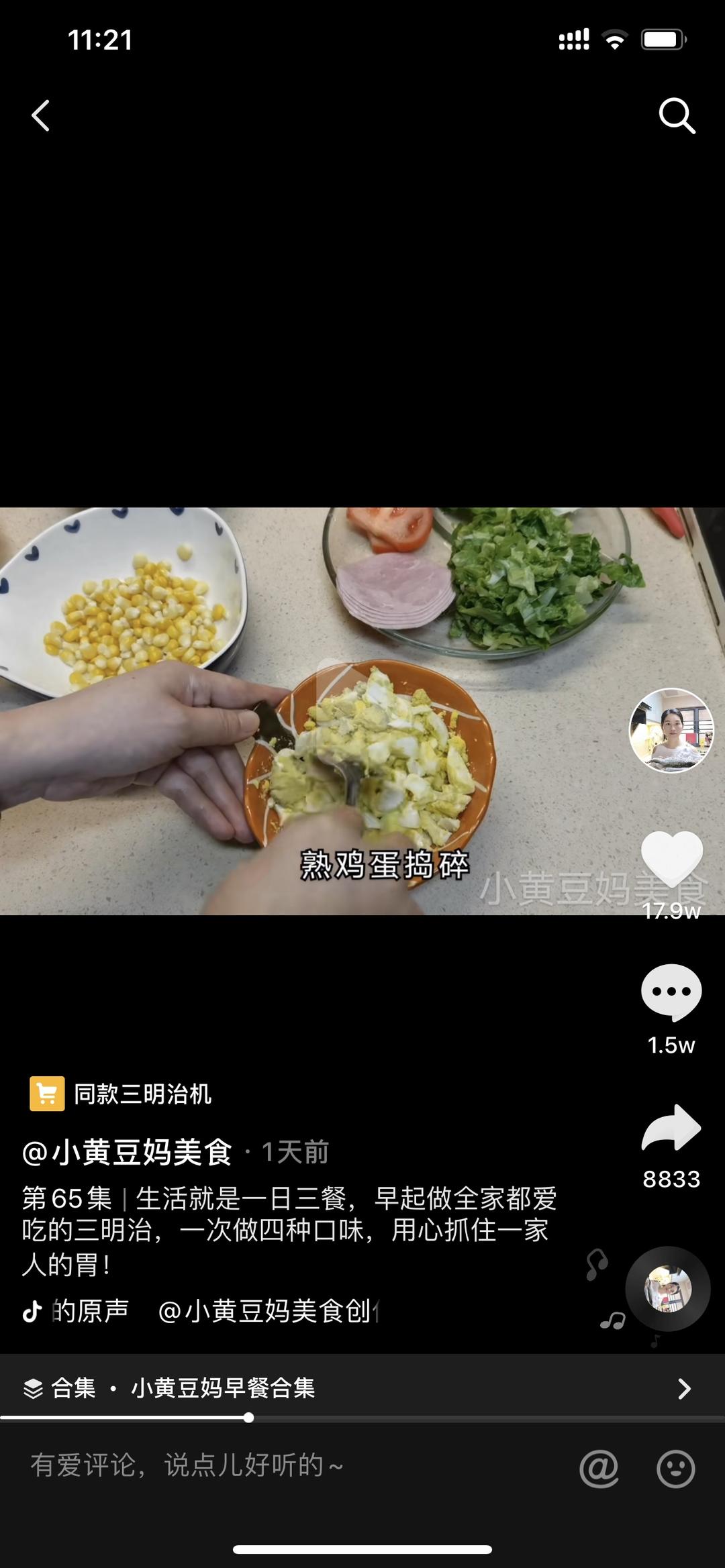Open the spinning music disc
Screen dimensions: 725x1568
667,1288
